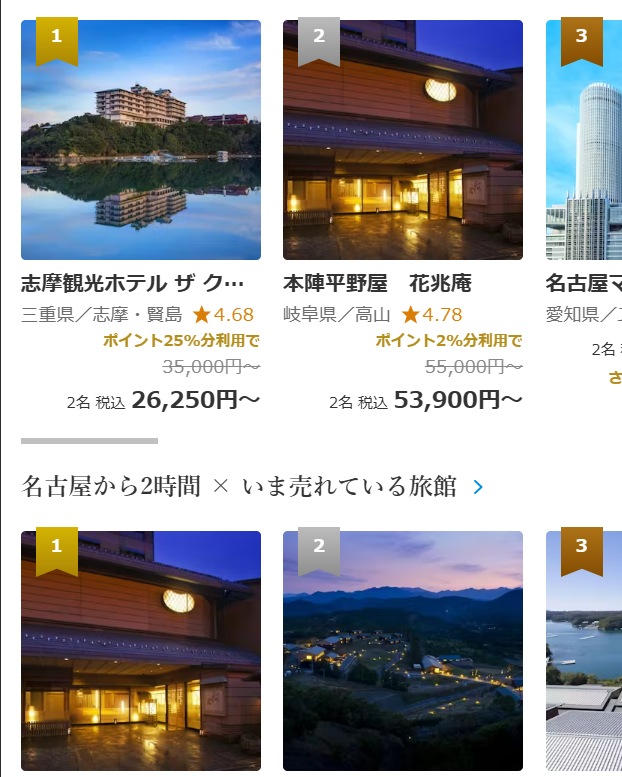Open the 名古屋から2時間 × いま売れている旅館 link

pos(252,487)
